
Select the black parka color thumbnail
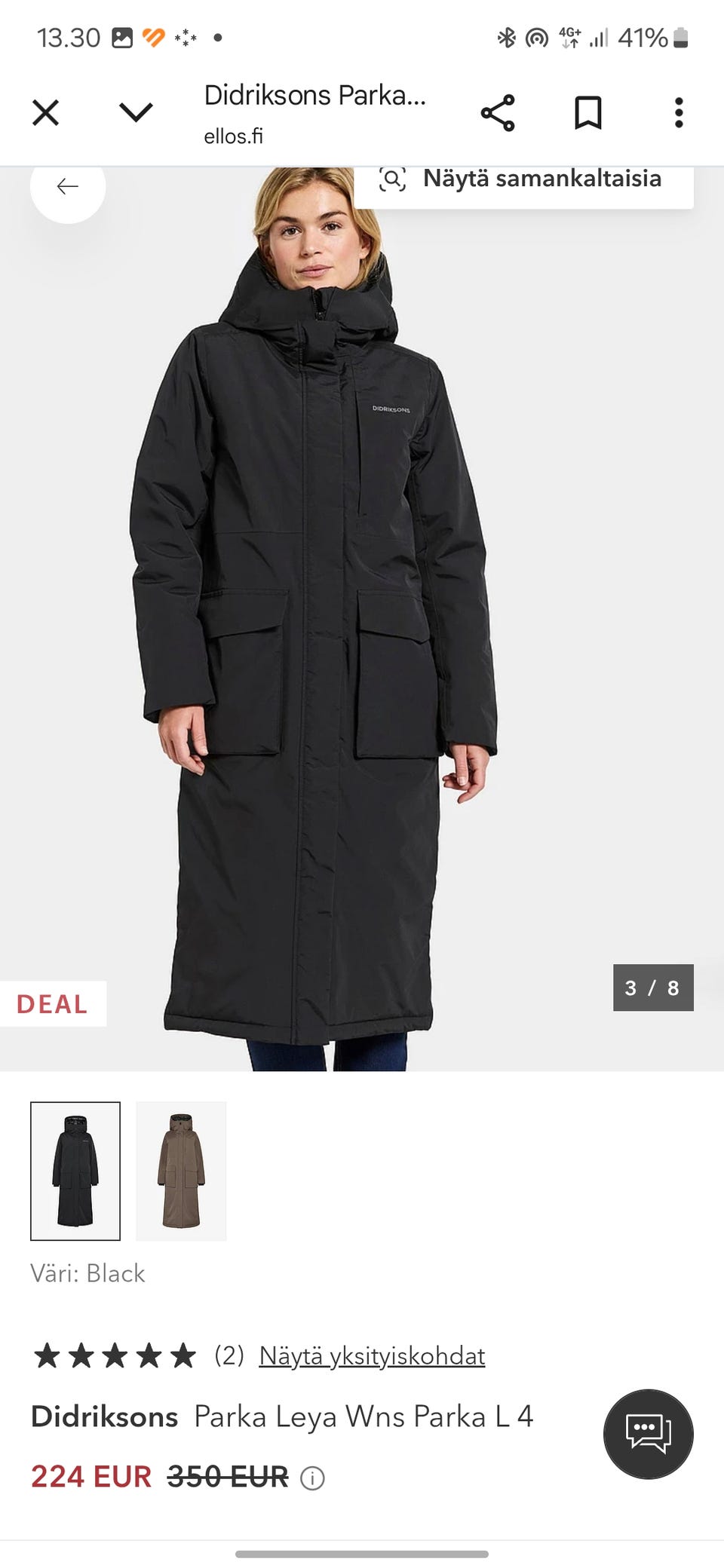tap(75, 1171)
